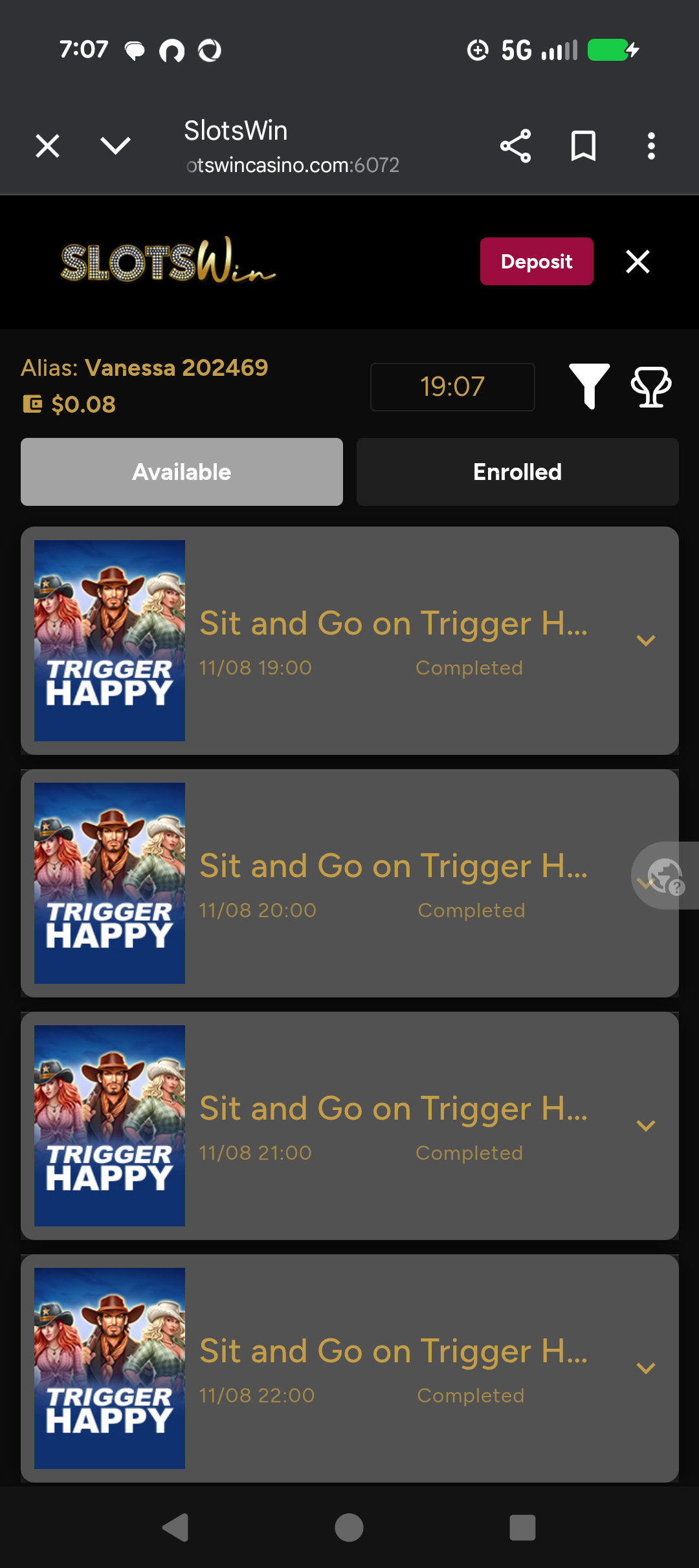Open the 11/08 20:00 Trigger Happy tournament card

pyautogui.click(x=388, y=883)
